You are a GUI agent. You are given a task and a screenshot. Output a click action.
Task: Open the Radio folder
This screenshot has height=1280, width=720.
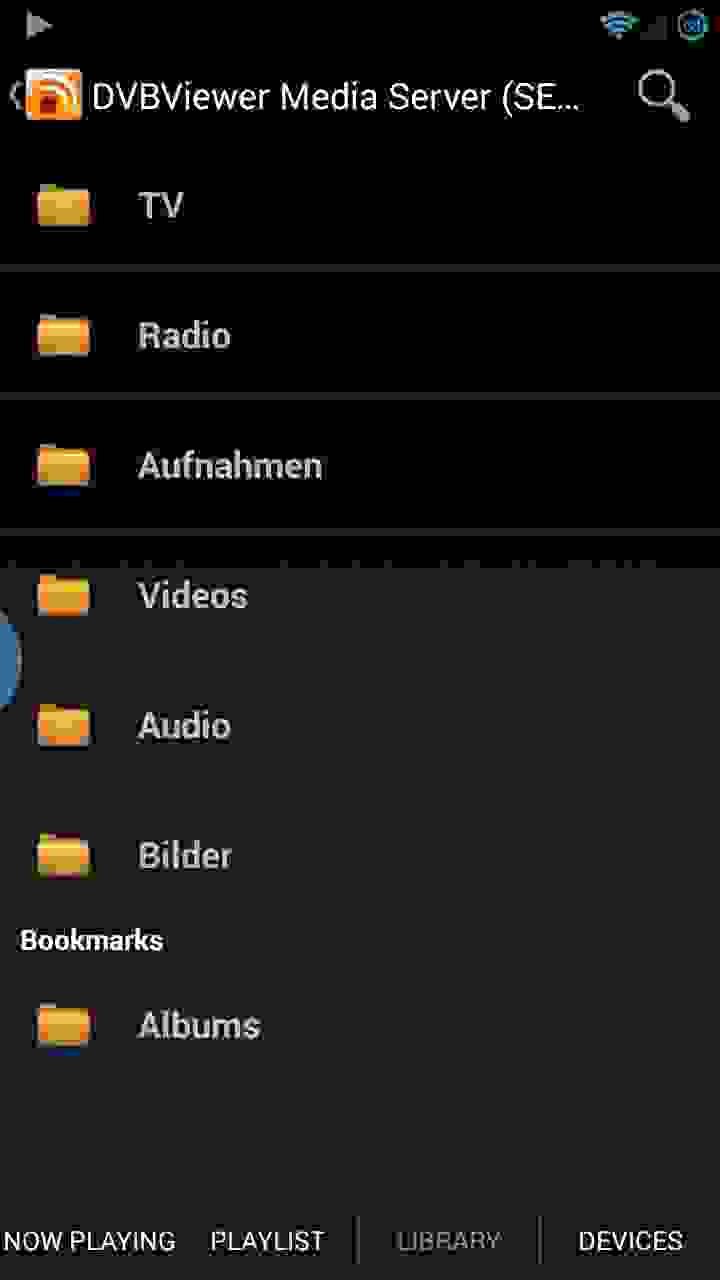click(360, 335)
